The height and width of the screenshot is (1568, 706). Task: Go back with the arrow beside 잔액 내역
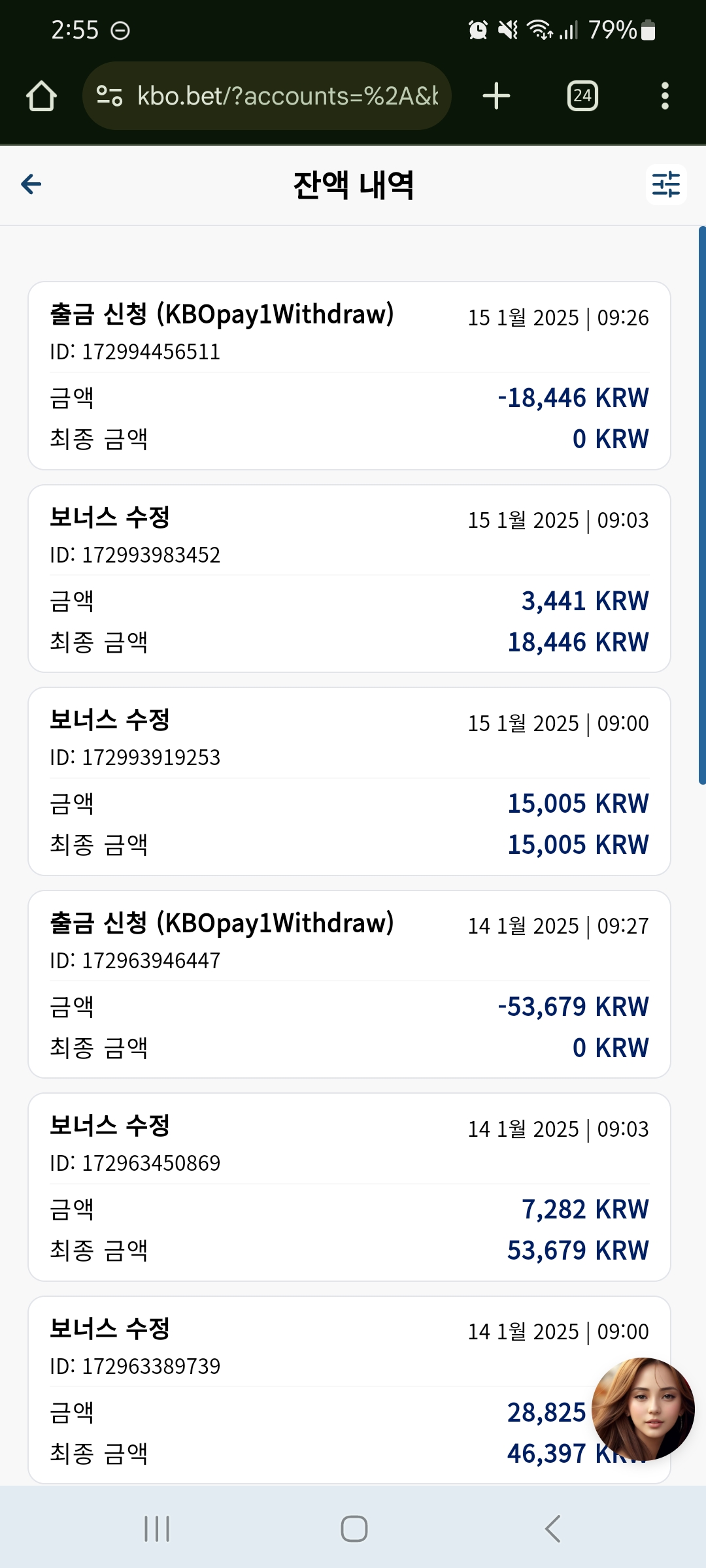31,184
